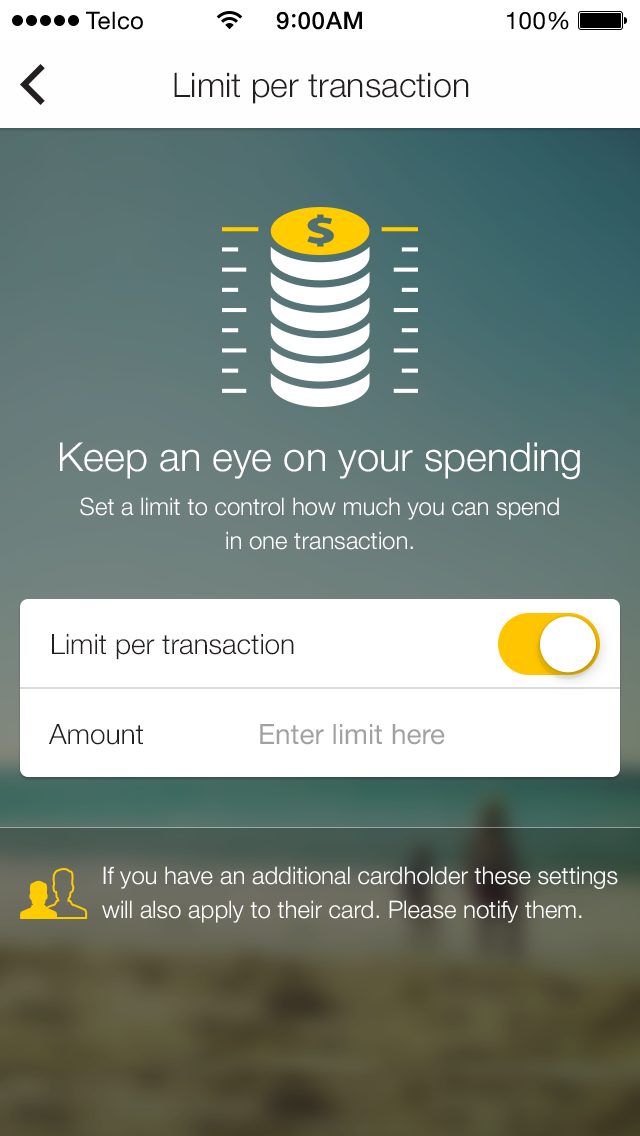Tap the Amount field to enter limit
The width and height of the screenshot is (640, 1136).
352,735
